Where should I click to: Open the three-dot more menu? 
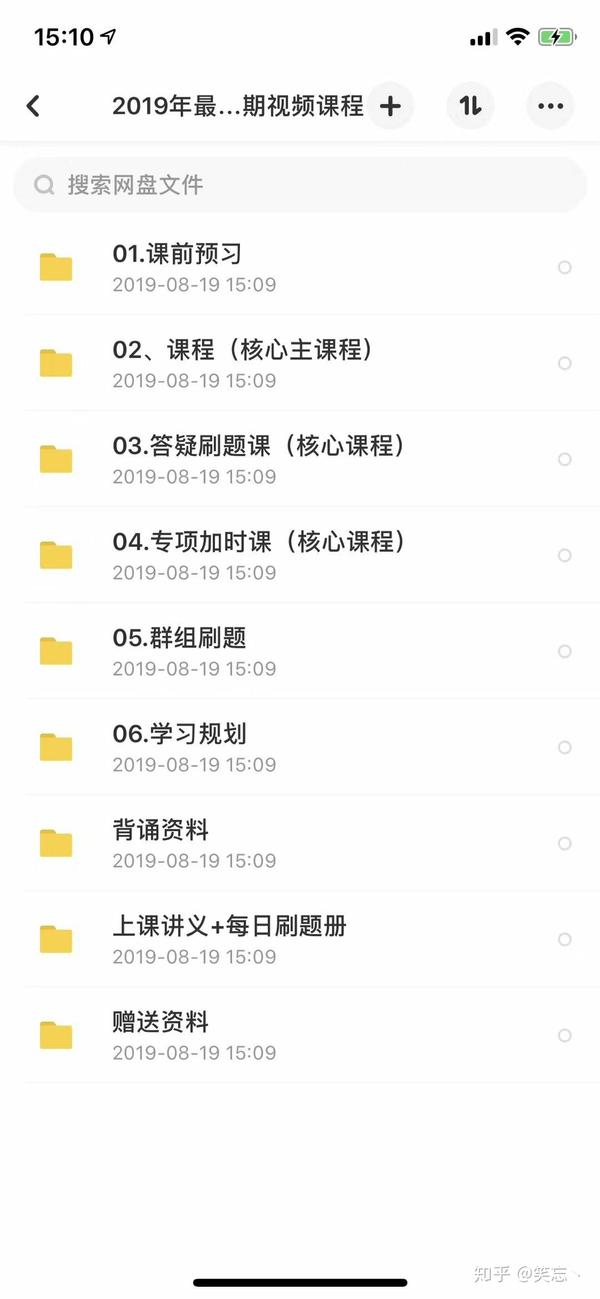(x=550, y=106)
